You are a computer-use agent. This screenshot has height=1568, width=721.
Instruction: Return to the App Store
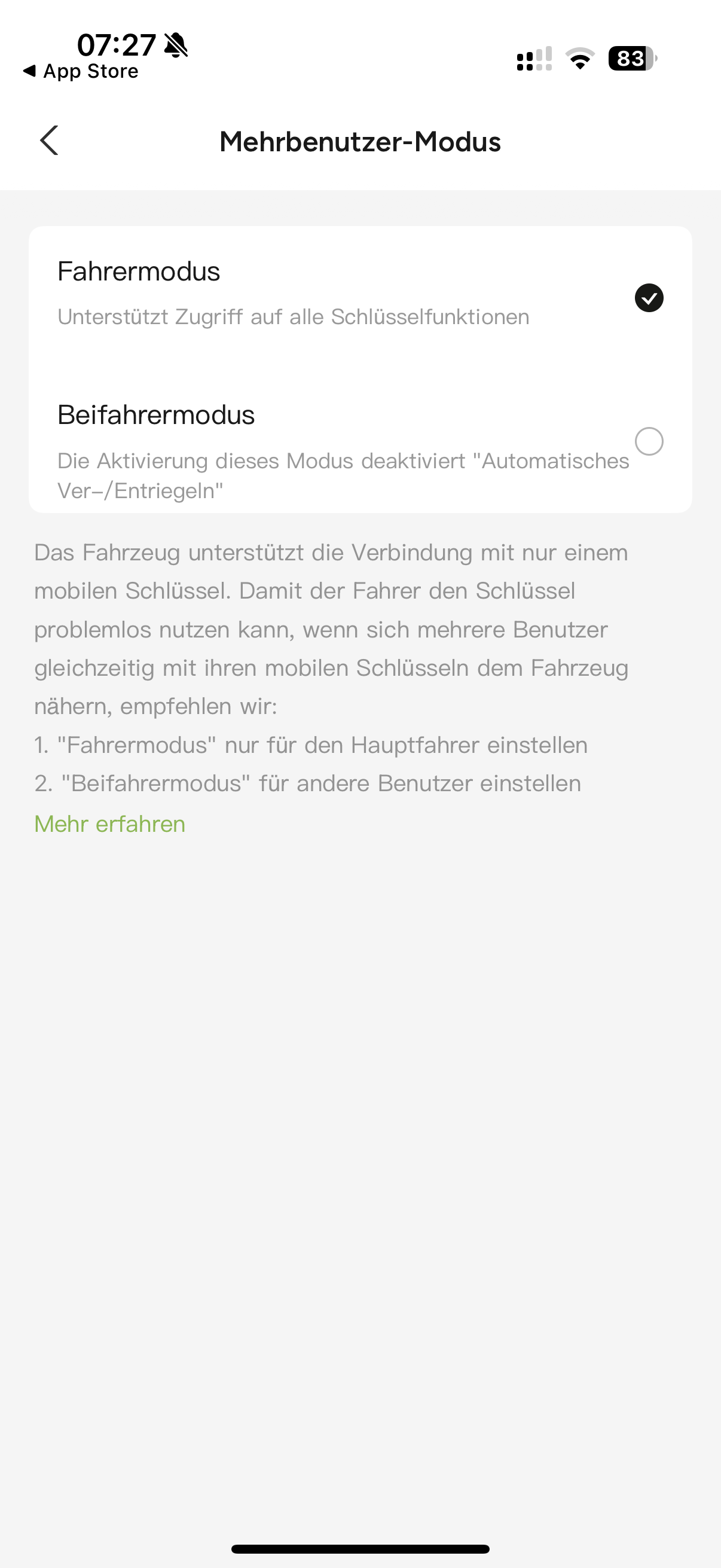pos(81,72)
